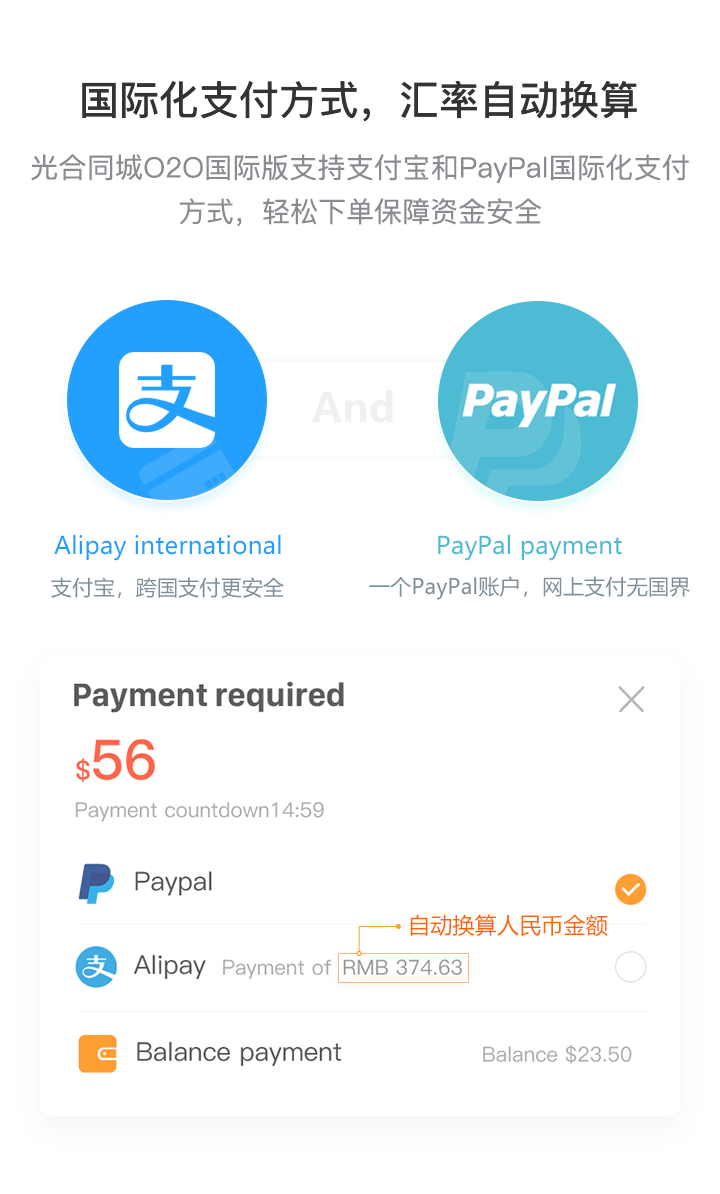Click the Payment countdown 14:59 progress text
This screenshot has width=720, height=1194.
199,810
